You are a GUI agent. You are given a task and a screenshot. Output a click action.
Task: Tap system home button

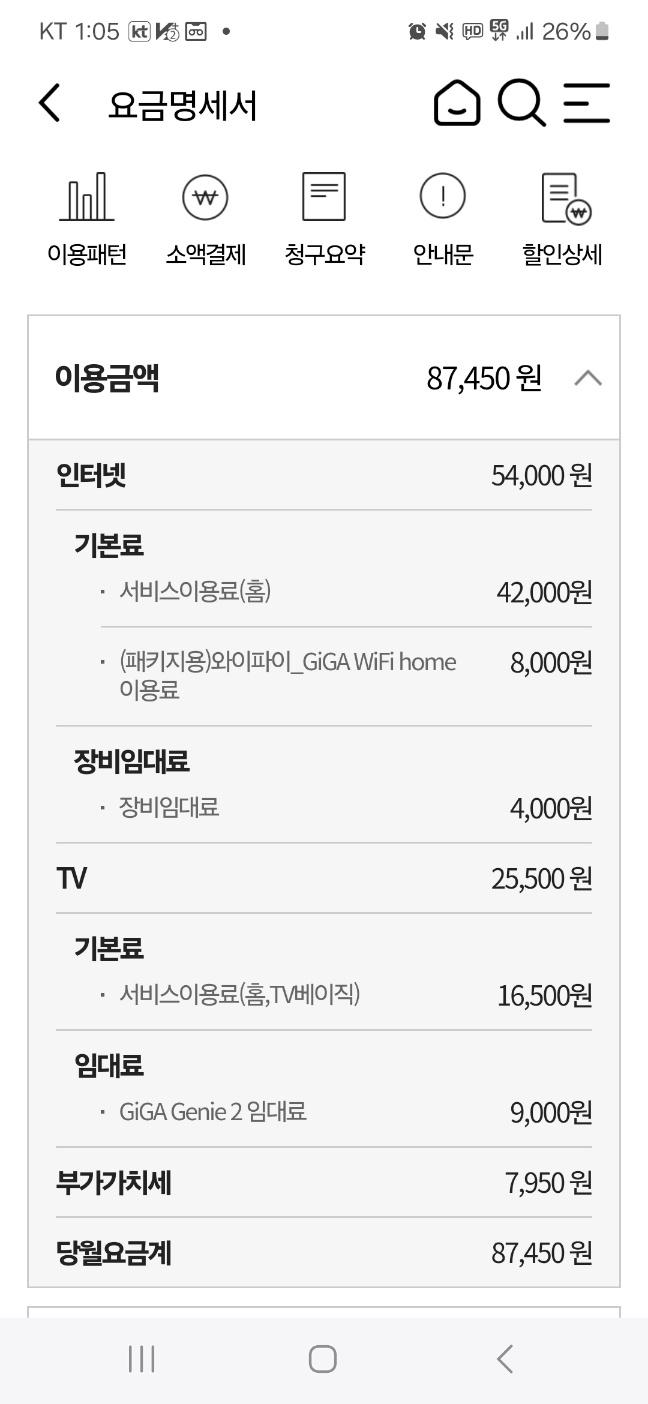(x=323, y=1359)
